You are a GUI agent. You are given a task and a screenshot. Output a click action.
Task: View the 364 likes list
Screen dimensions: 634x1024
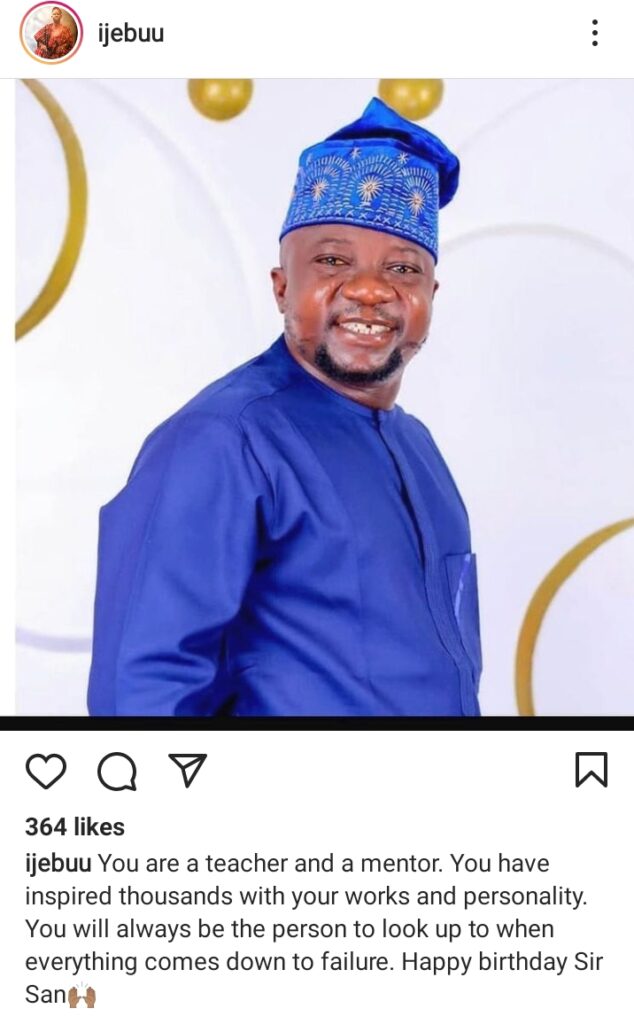(x=75, y=827)
